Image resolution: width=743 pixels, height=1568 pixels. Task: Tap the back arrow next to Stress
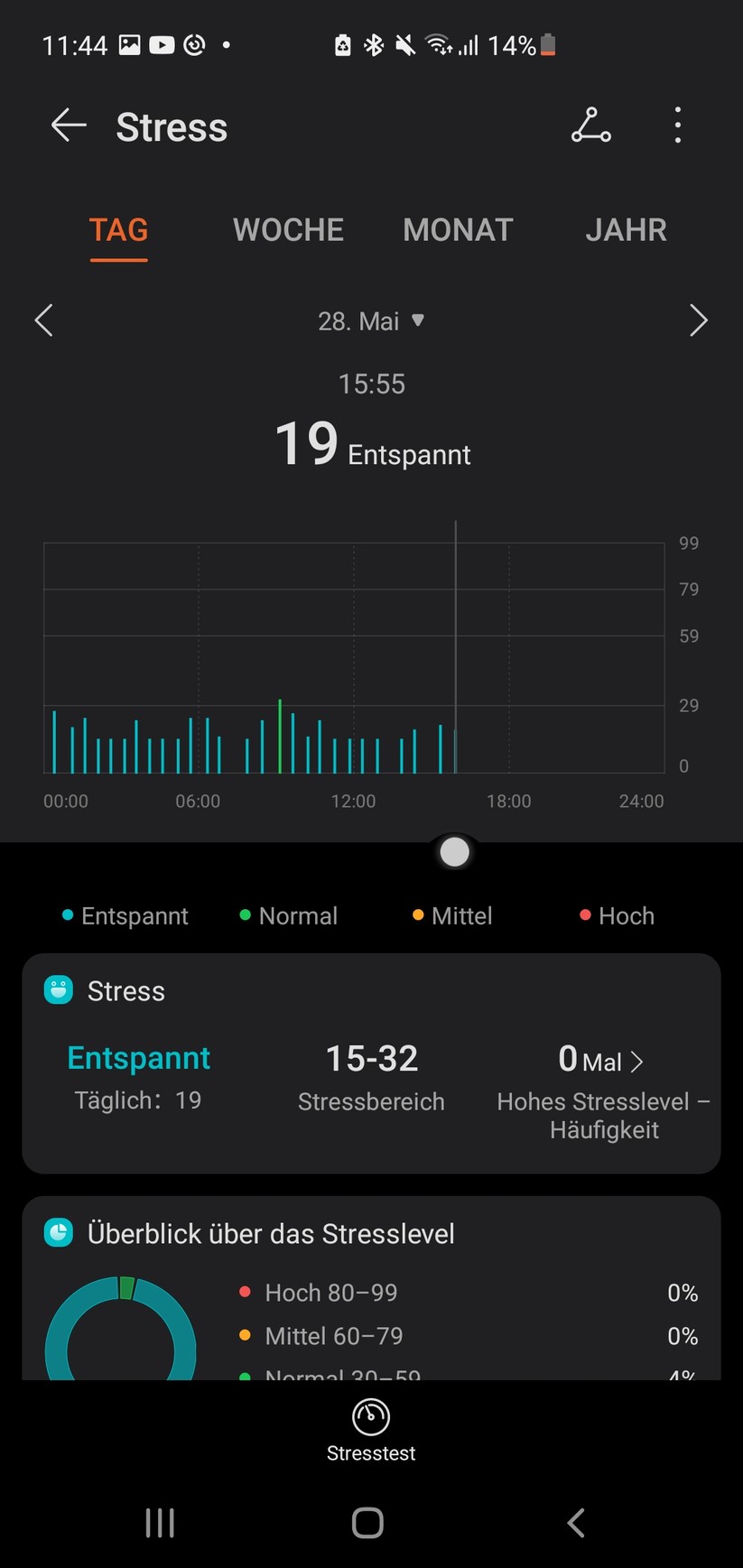[67, 125]
